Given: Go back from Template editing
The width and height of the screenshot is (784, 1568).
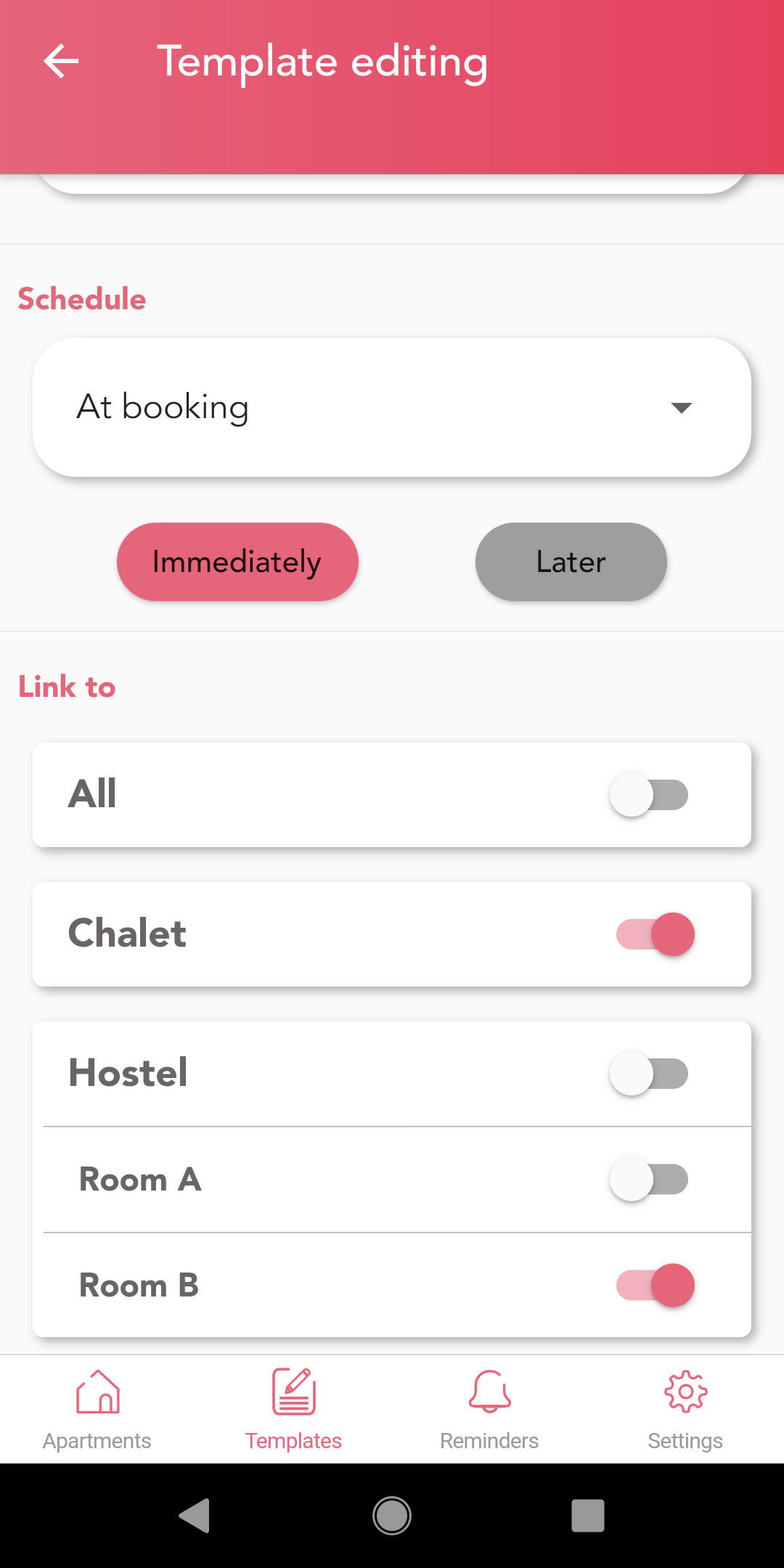Looking at the screenshot, I should (61, 61).
